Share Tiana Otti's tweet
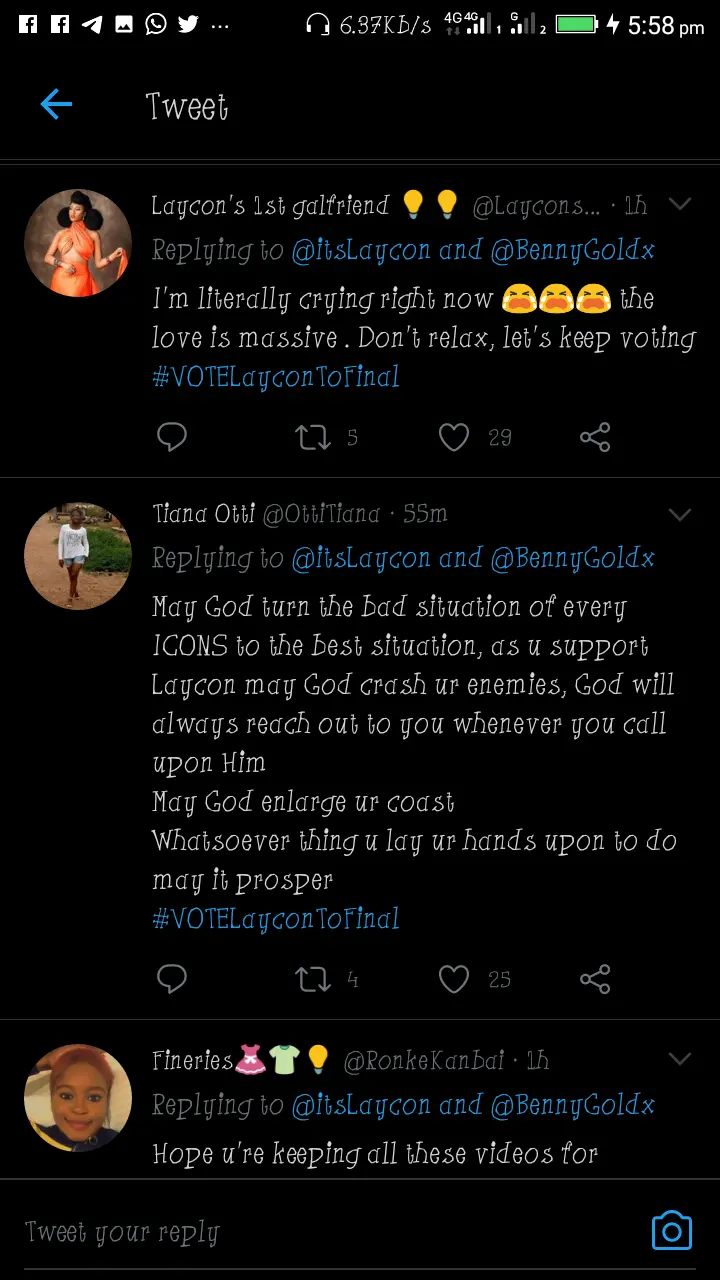 click(x=595, y=979)
